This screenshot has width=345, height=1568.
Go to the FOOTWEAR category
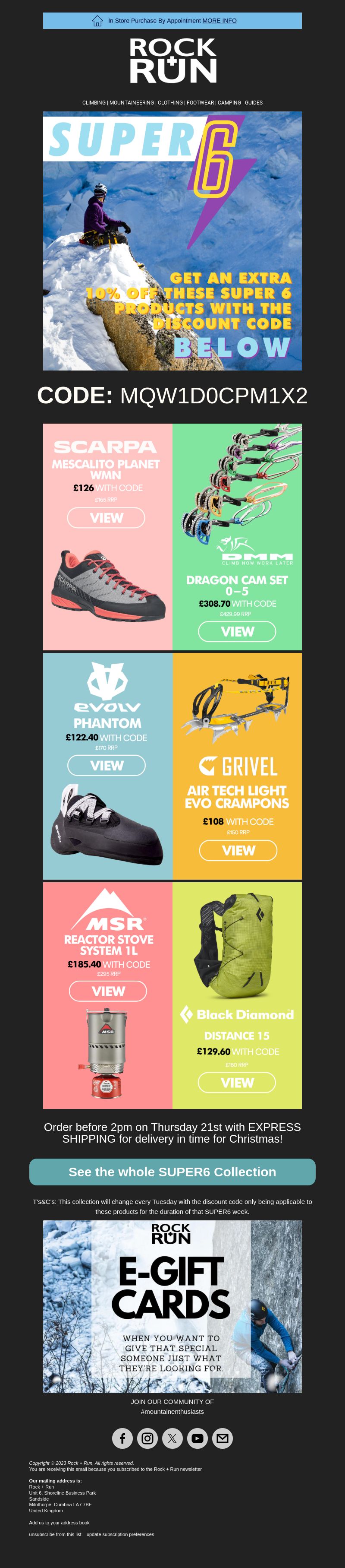click(x=200, y=103)
